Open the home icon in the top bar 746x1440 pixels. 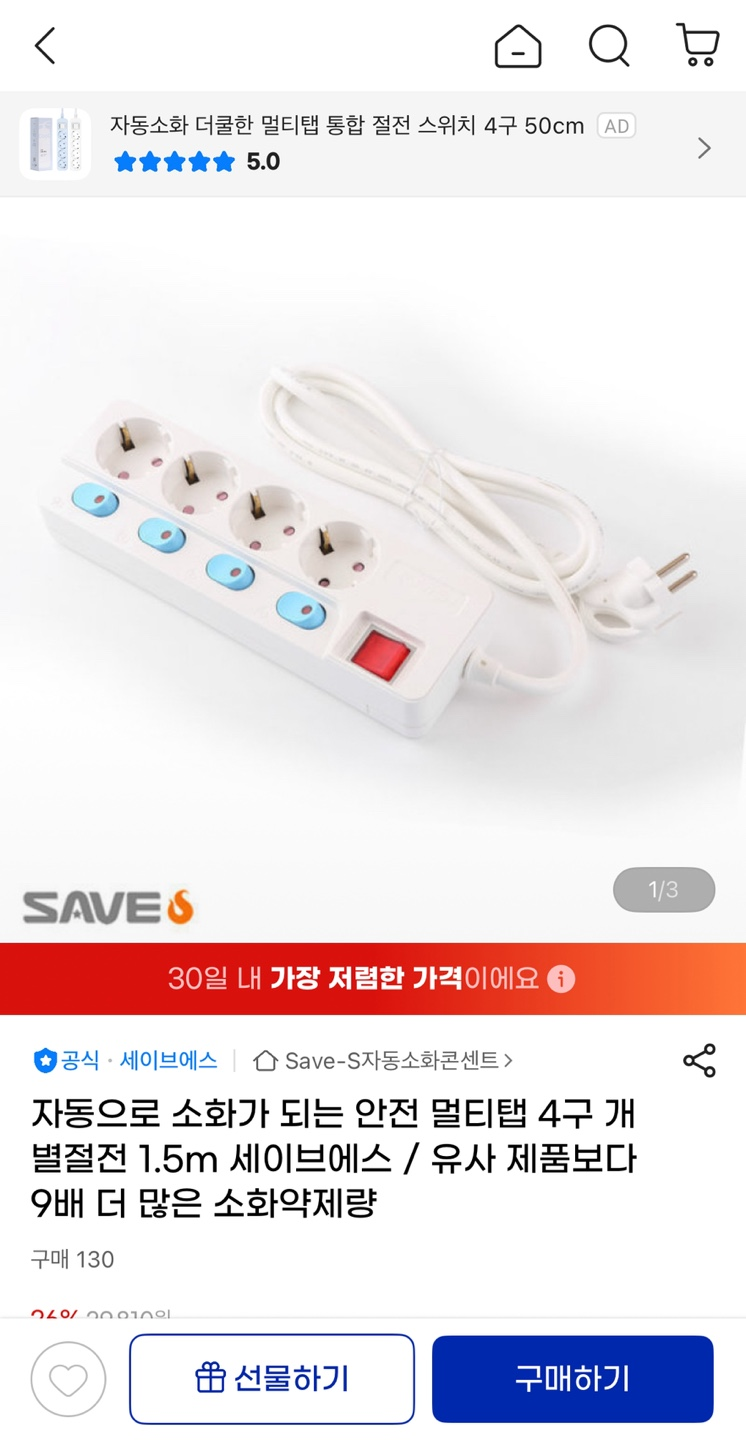518,46
